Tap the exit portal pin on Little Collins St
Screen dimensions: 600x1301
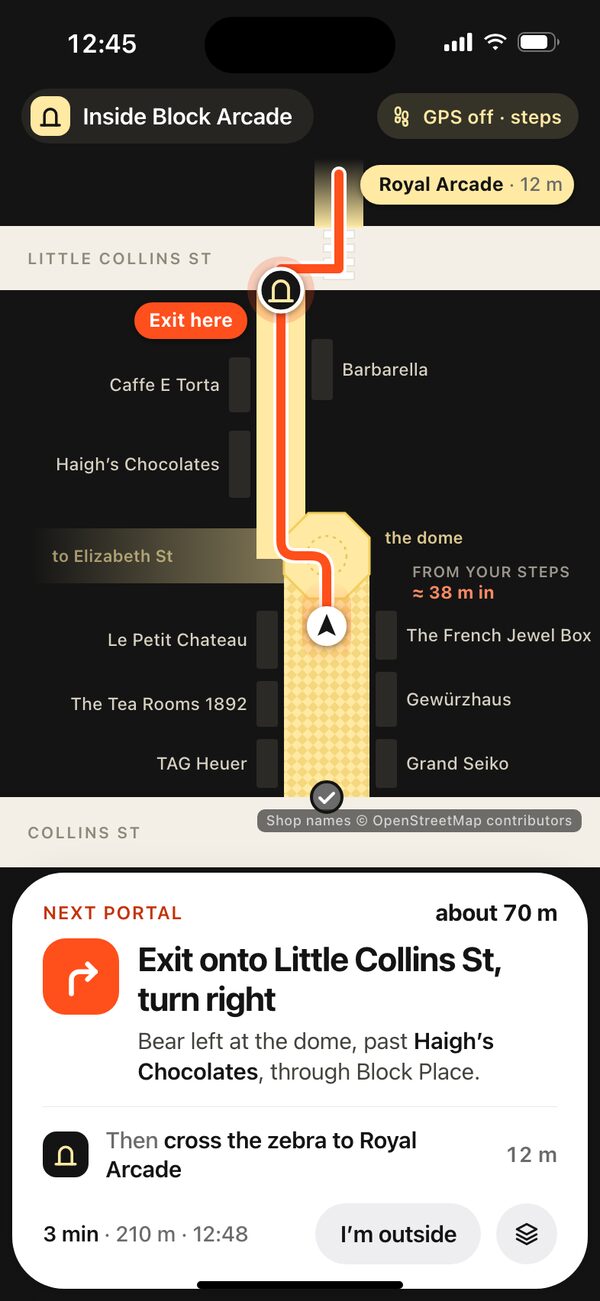point(281,291)
